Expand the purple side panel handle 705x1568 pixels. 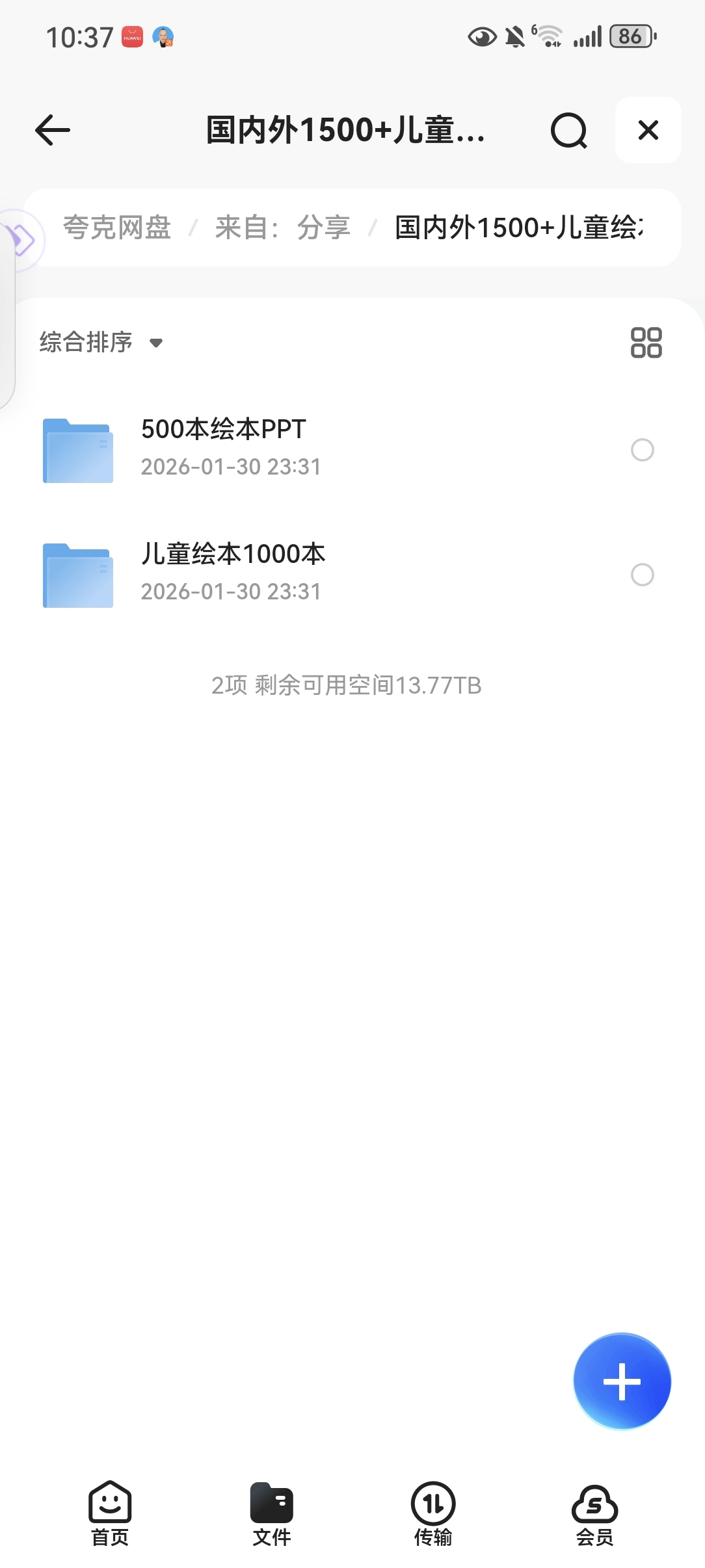tap(21, 241)
